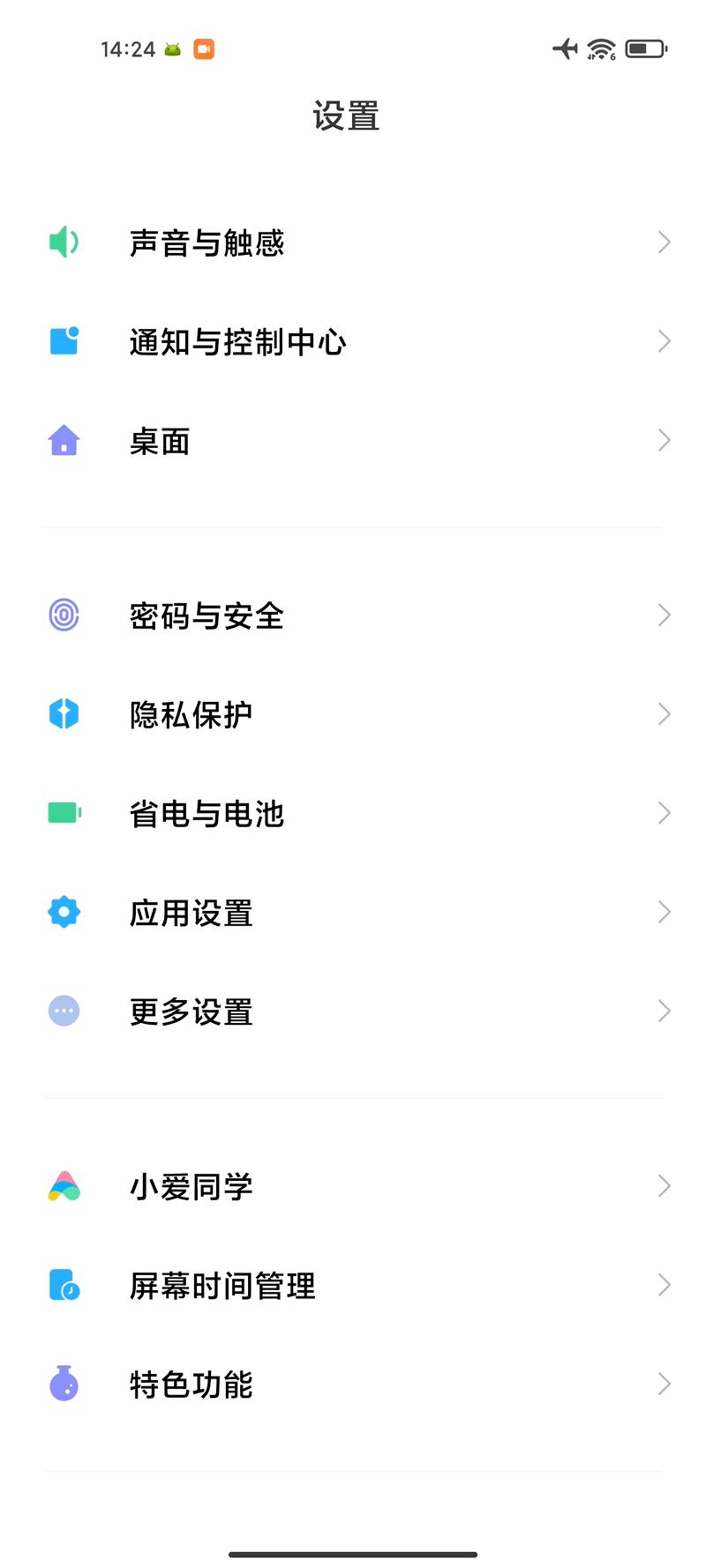
Task: Click the 省电与电池 battery icon
Action: click(x=64, y=813)
